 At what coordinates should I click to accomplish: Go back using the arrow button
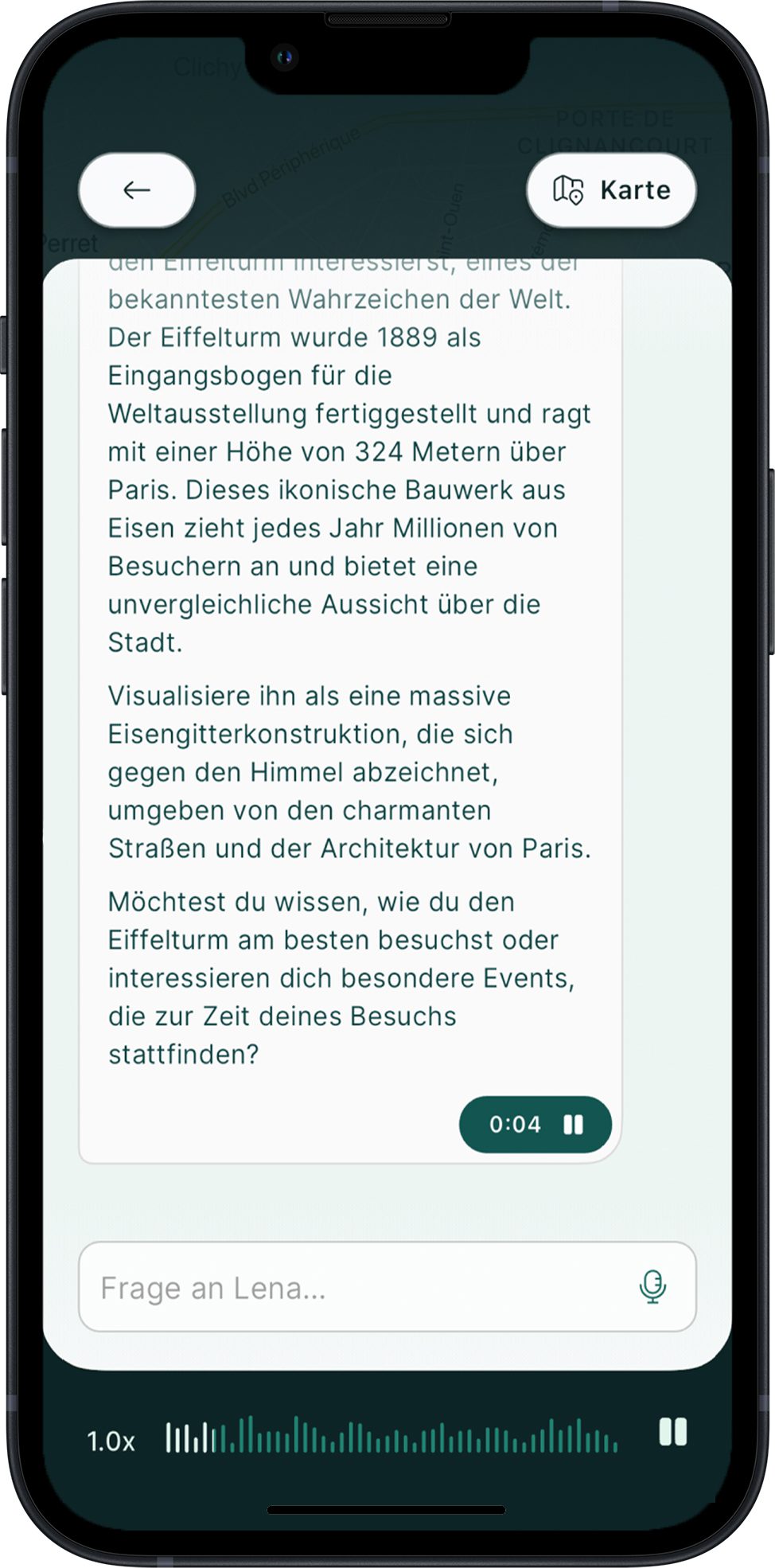[x=137, y=190]
